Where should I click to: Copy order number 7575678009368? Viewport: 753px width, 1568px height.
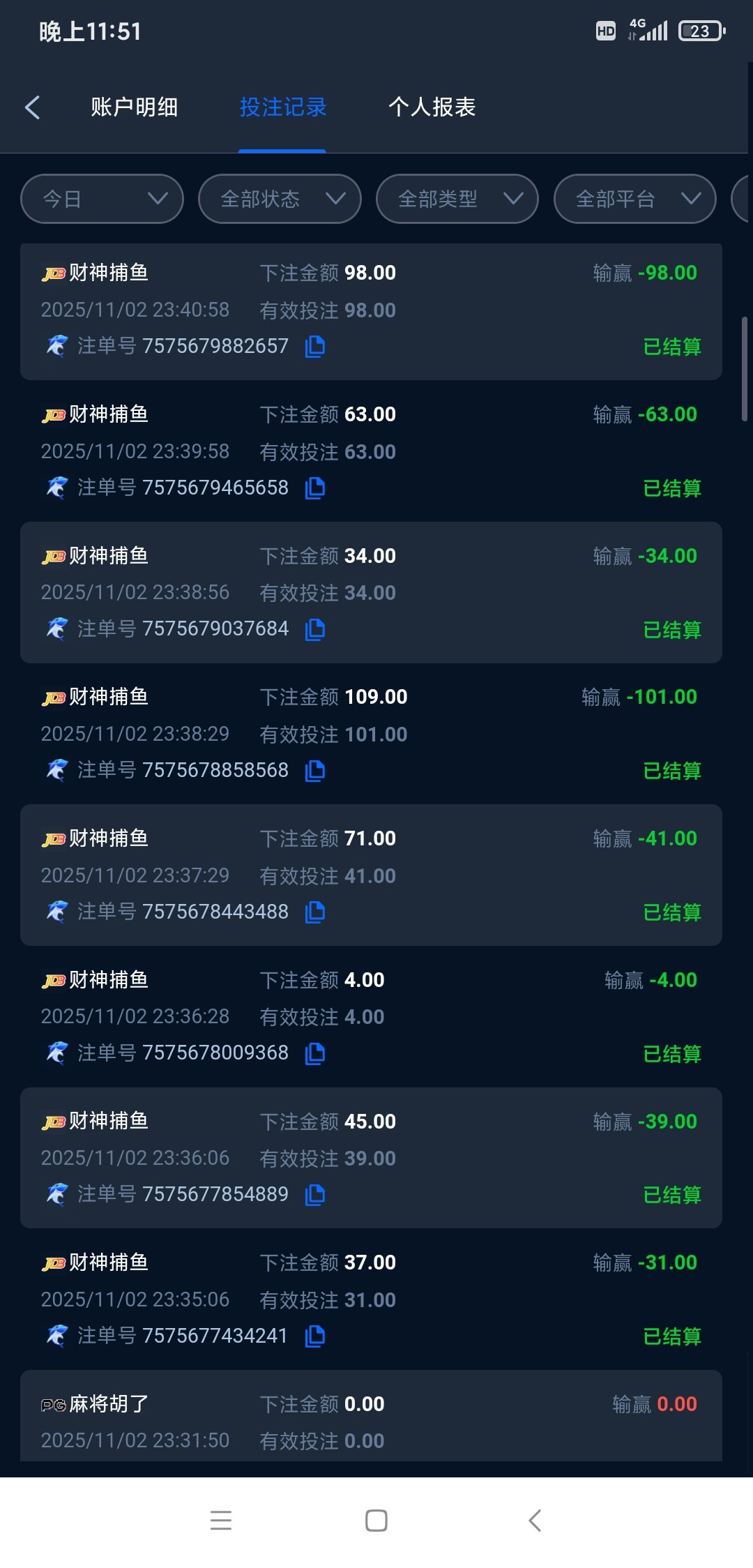[x=315, y=1053]
